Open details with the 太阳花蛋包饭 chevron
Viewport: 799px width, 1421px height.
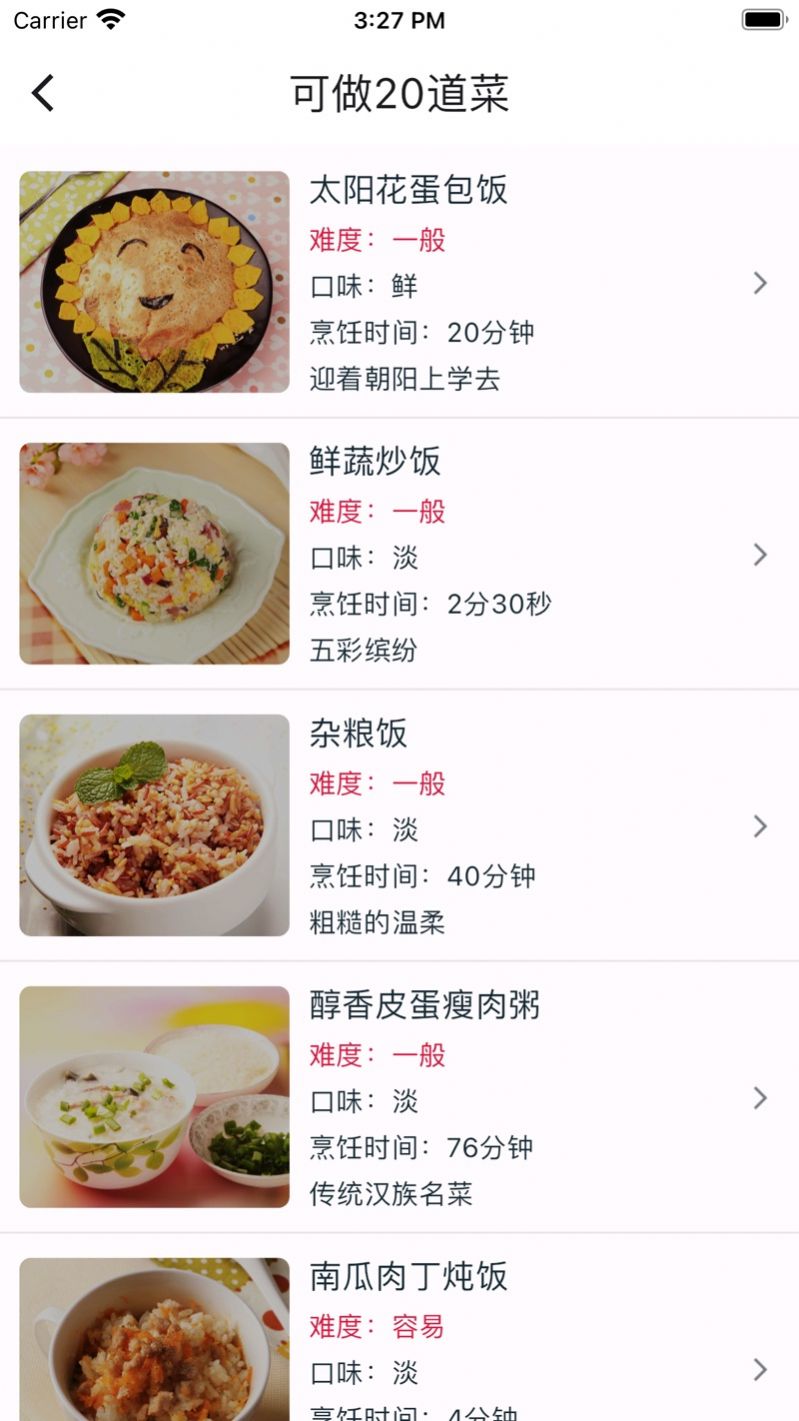[x=759, y=283]
